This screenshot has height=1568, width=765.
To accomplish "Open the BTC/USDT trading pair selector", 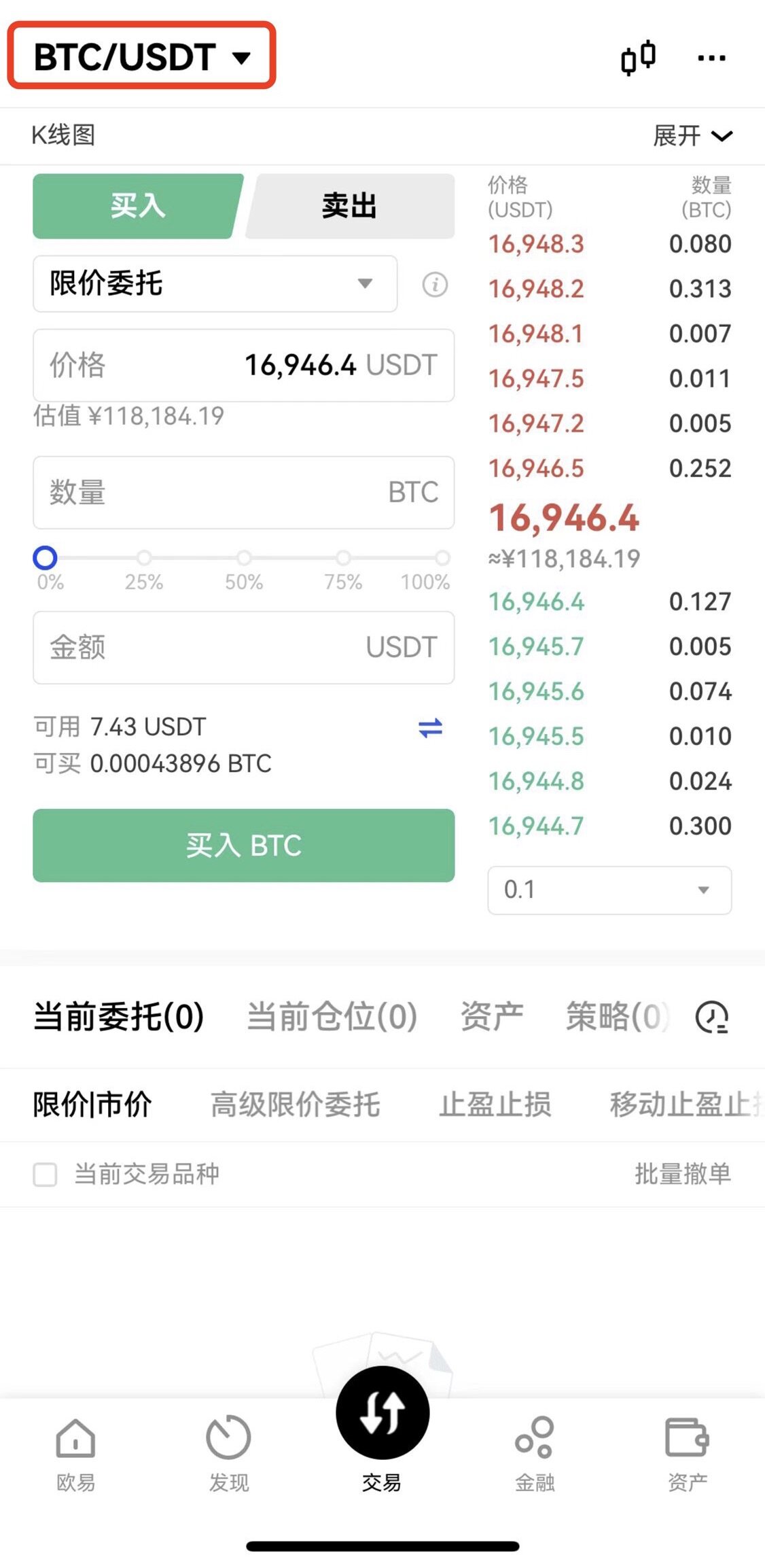I will (141, 56).
